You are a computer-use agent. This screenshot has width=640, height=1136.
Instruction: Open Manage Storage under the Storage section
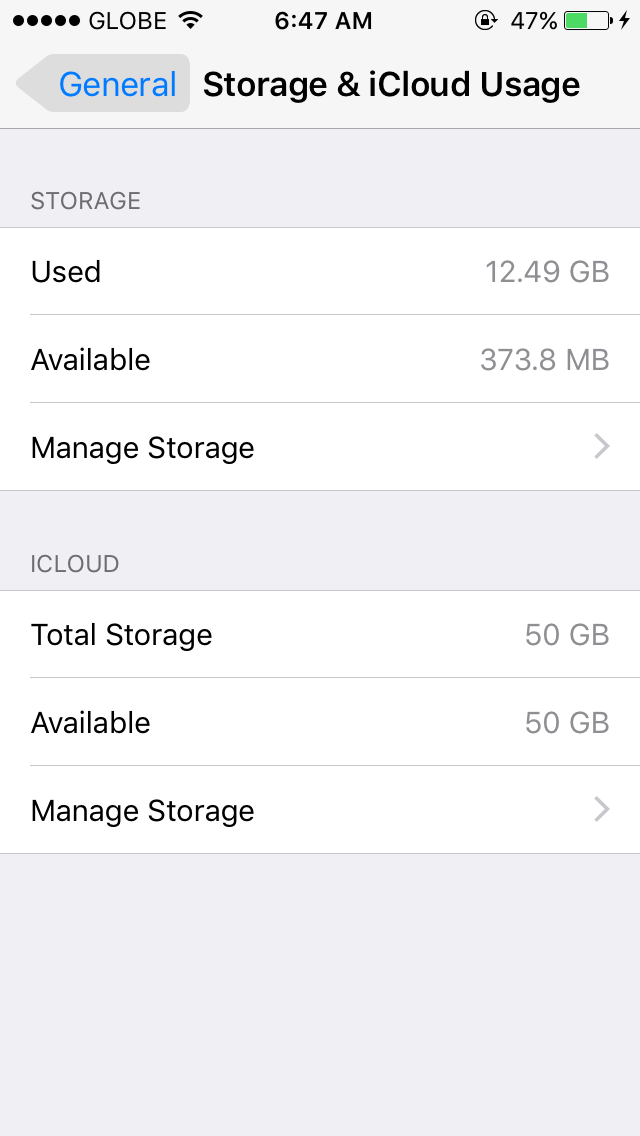point(320,447)
